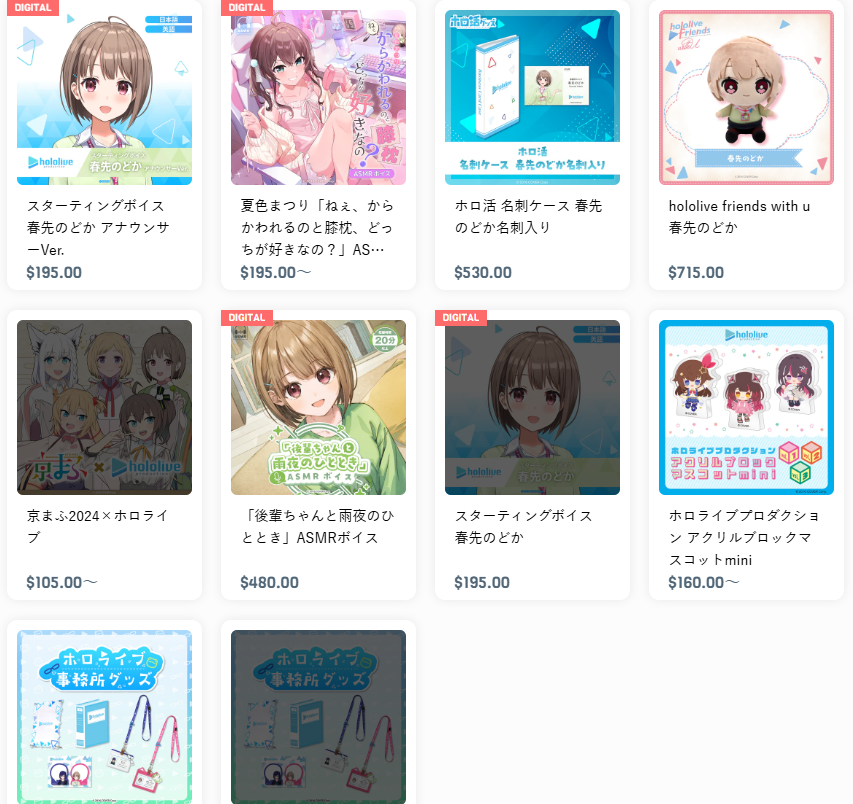Select the 京まふ2024×ホロライブ product
Image resolution: width=853 pixels, height=804 pixels.
tap(104, 408)
